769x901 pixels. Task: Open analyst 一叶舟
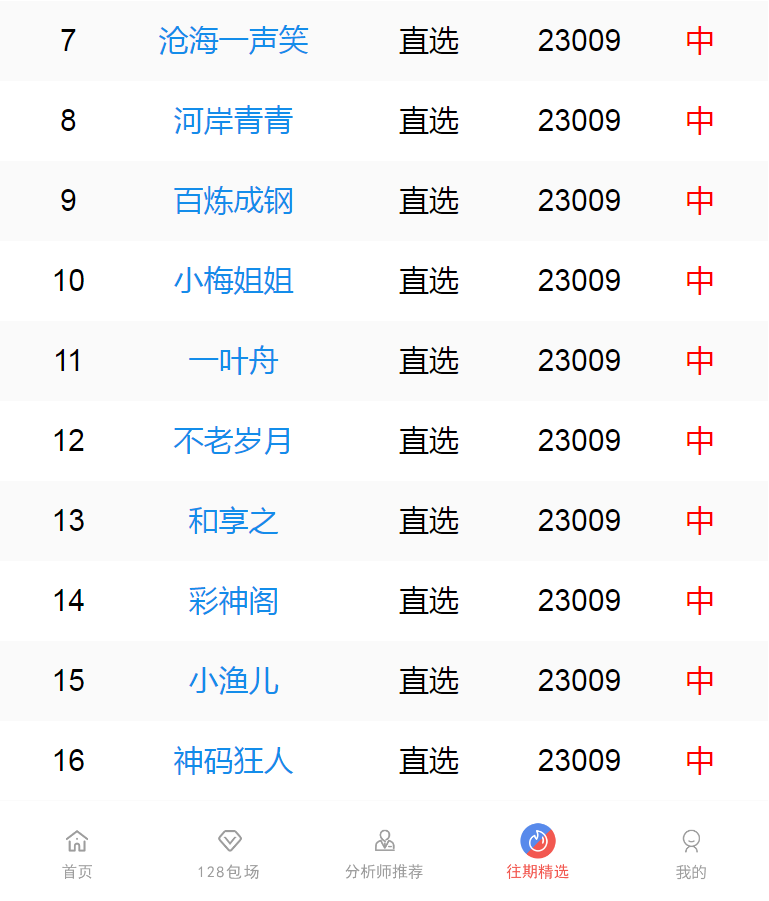point(233,361)
